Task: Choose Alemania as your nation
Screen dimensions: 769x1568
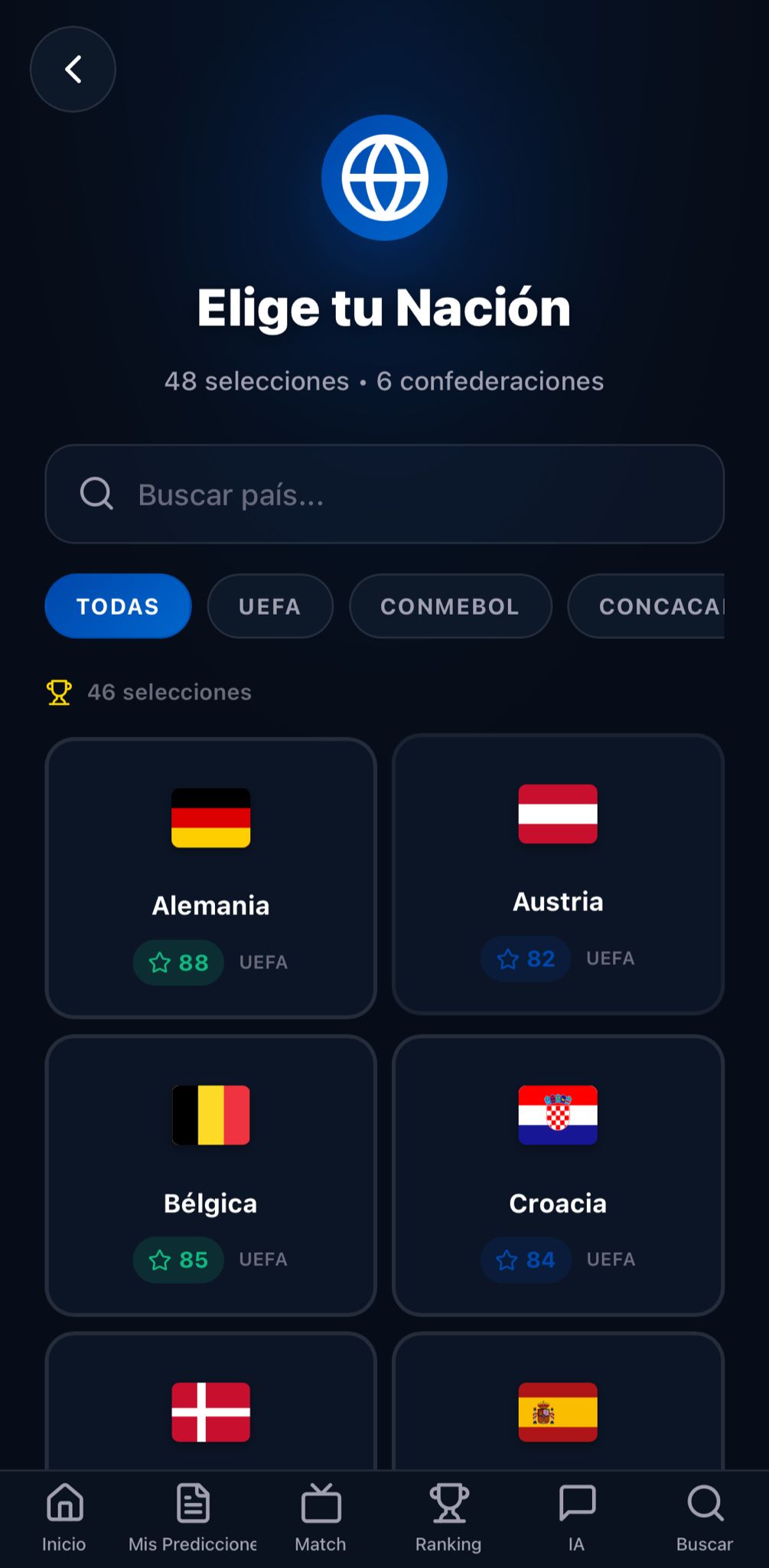Action: [x=210, y=877]
